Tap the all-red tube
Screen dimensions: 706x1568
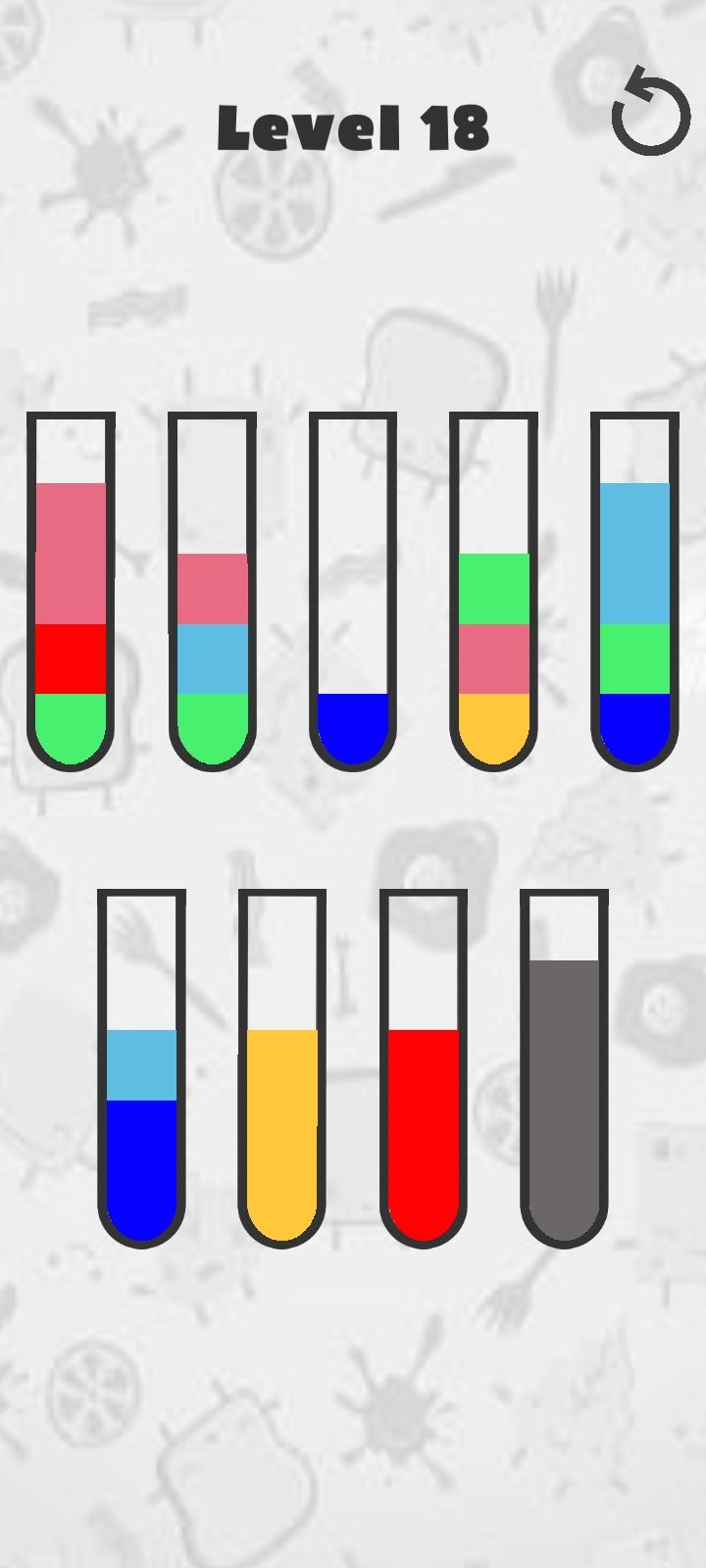click(x=424, y=1068)
